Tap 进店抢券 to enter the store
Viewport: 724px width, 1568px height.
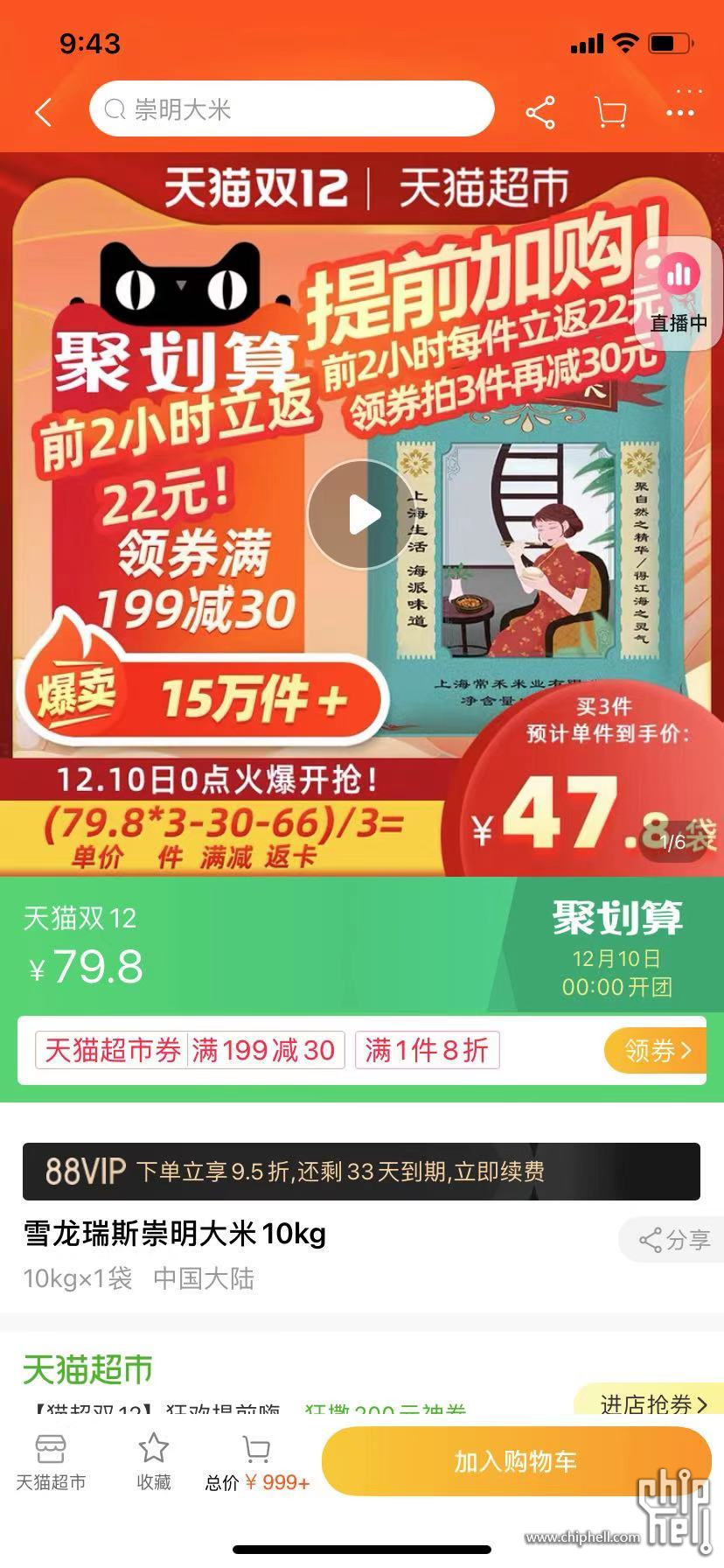coord(651,1403)
